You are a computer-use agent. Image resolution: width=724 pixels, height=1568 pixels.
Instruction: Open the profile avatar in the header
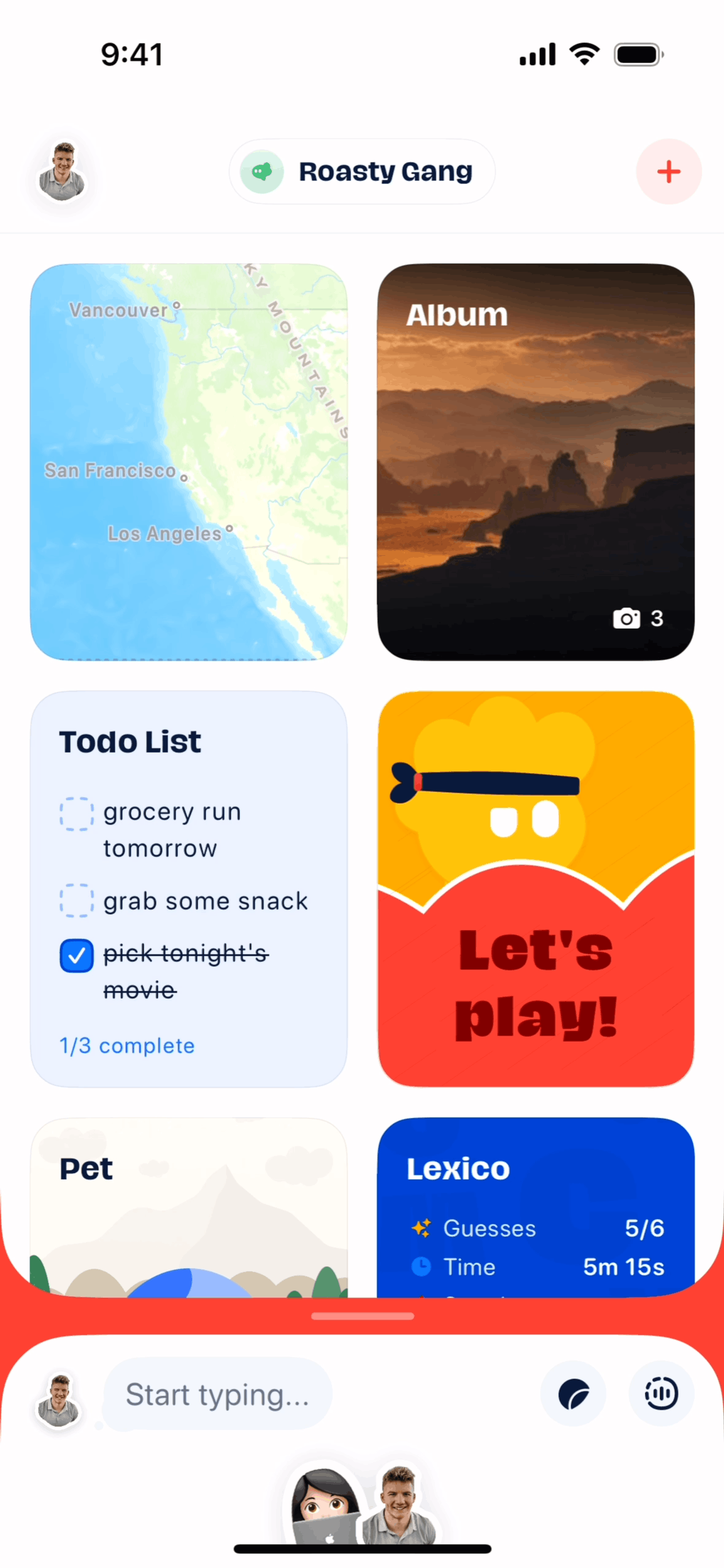61,171
